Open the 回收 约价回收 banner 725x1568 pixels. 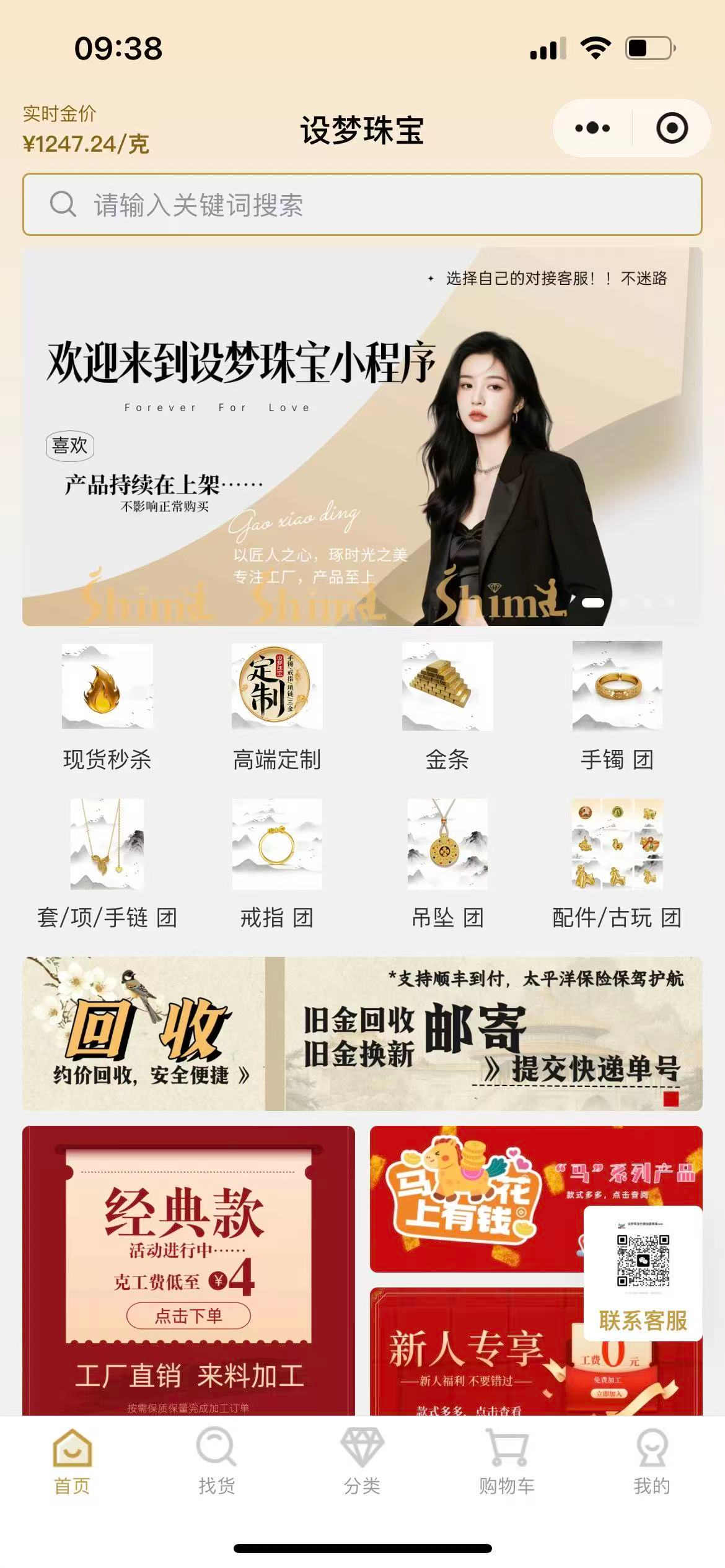pos(146,1034)
